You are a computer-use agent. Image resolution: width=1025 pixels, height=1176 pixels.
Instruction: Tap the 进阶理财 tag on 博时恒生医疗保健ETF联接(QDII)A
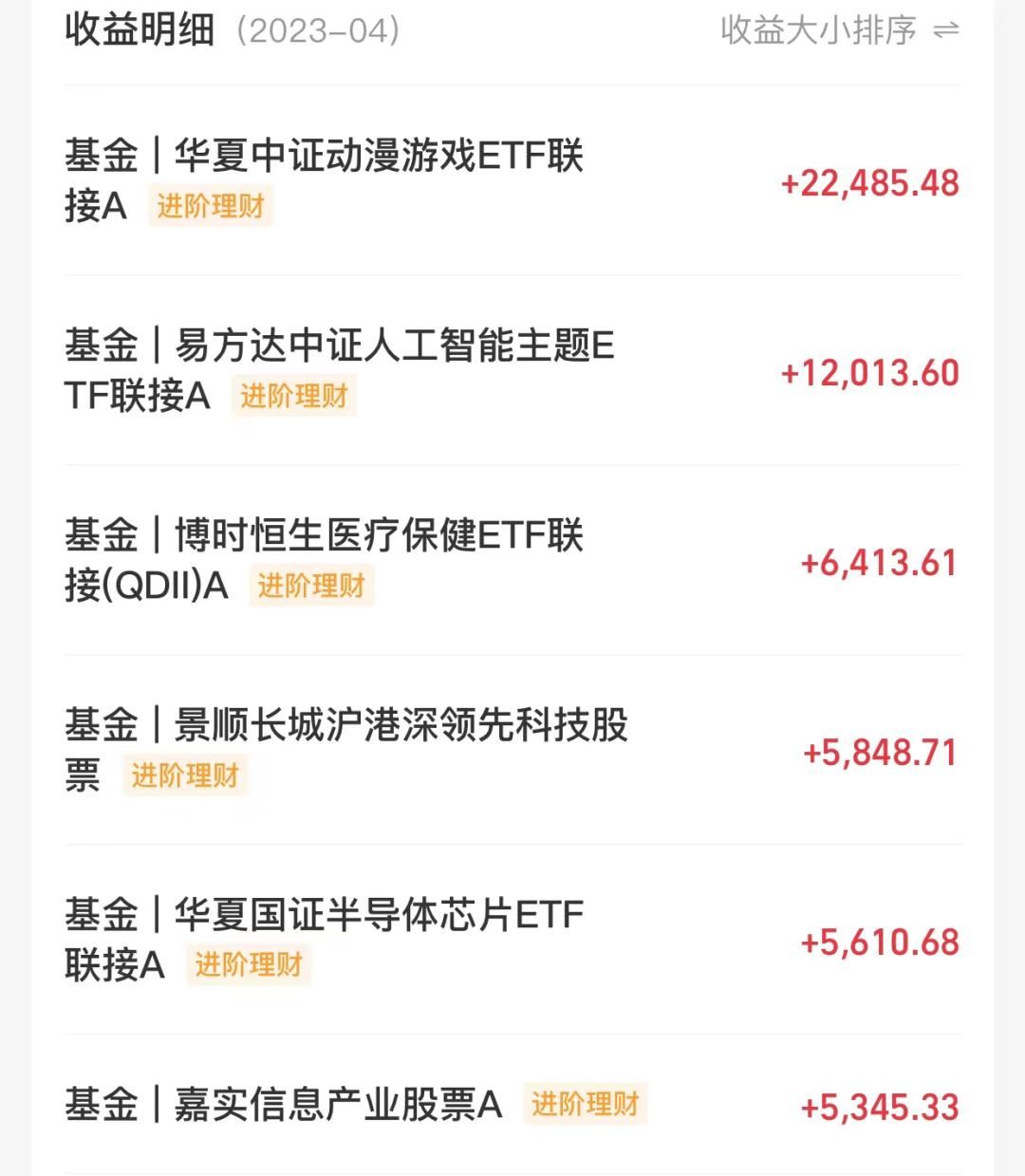[x=314, y=587]
